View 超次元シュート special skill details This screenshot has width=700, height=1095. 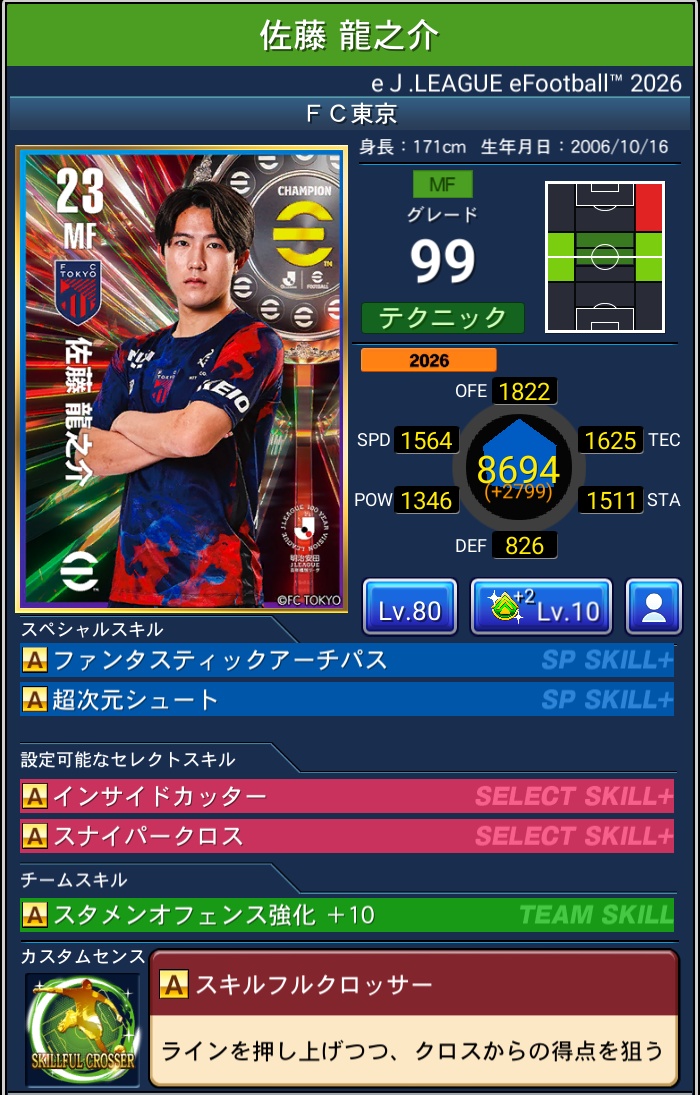click(x=346, y=700)
